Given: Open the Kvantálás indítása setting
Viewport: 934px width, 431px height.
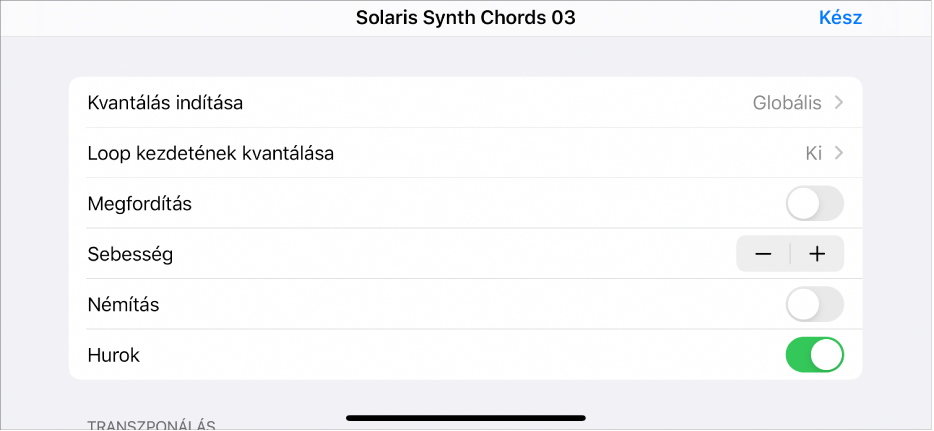Looking at the screenshot, I should pos(465,103).
